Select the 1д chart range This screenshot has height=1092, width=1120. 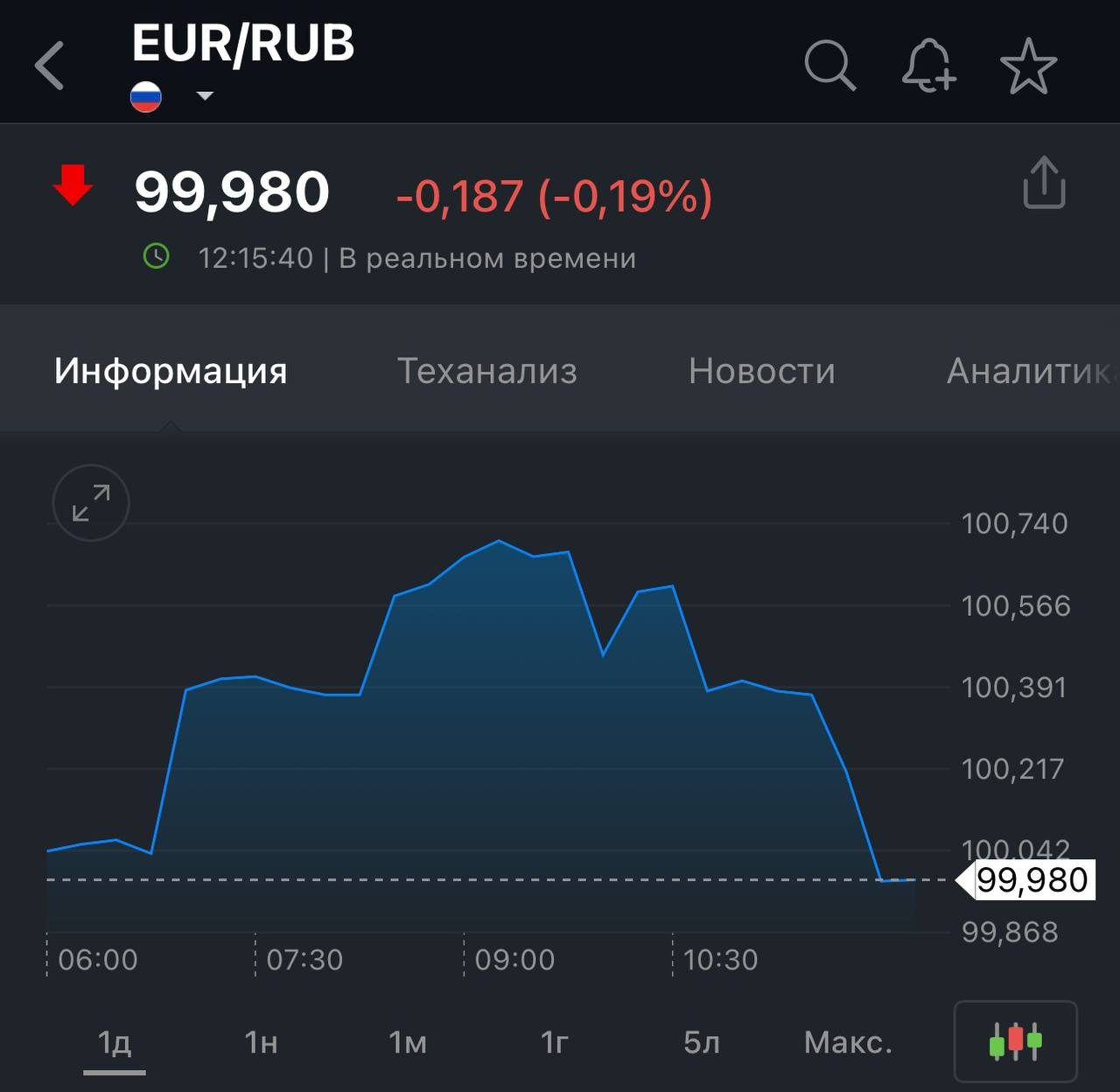(115, 1042)
